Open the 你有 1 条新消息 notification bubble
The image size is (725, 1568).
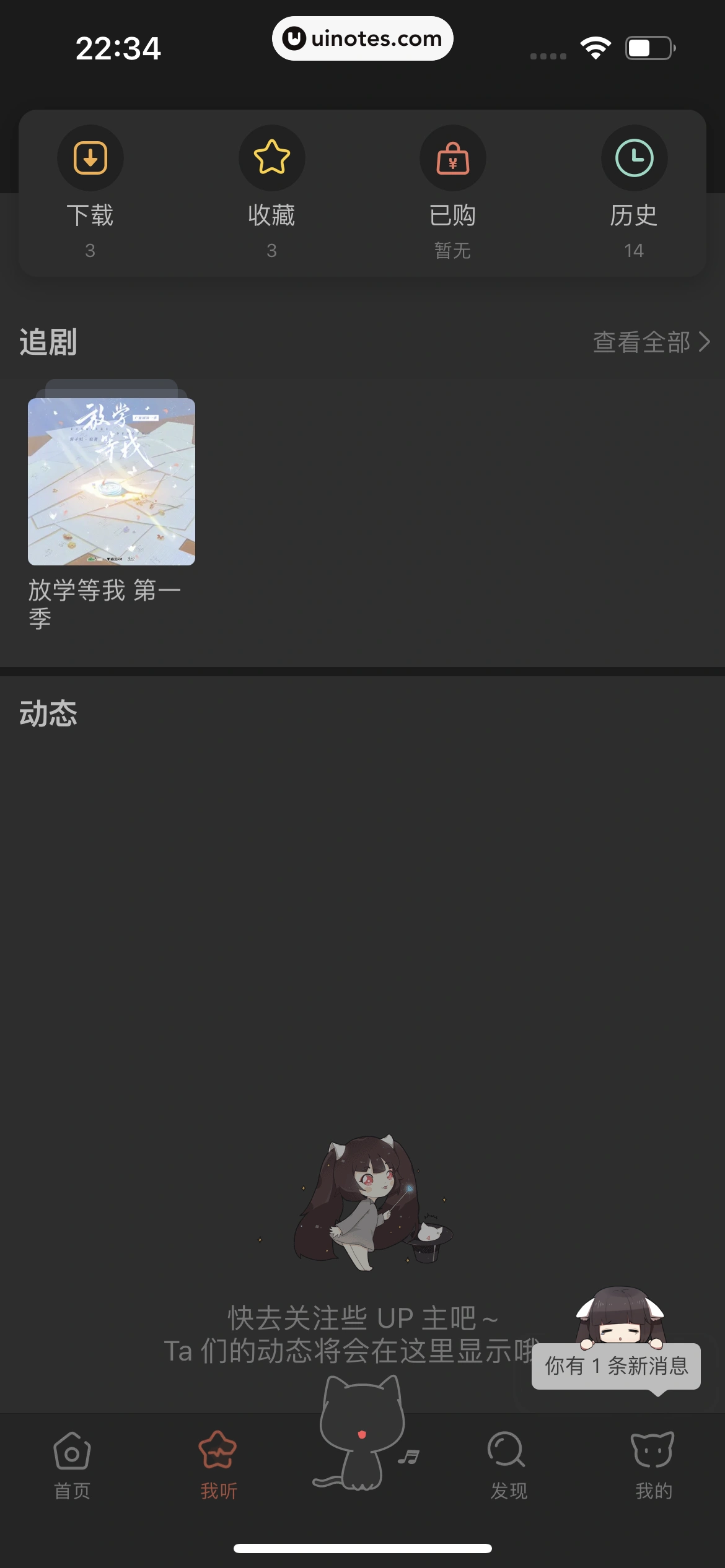point(616,1365)
